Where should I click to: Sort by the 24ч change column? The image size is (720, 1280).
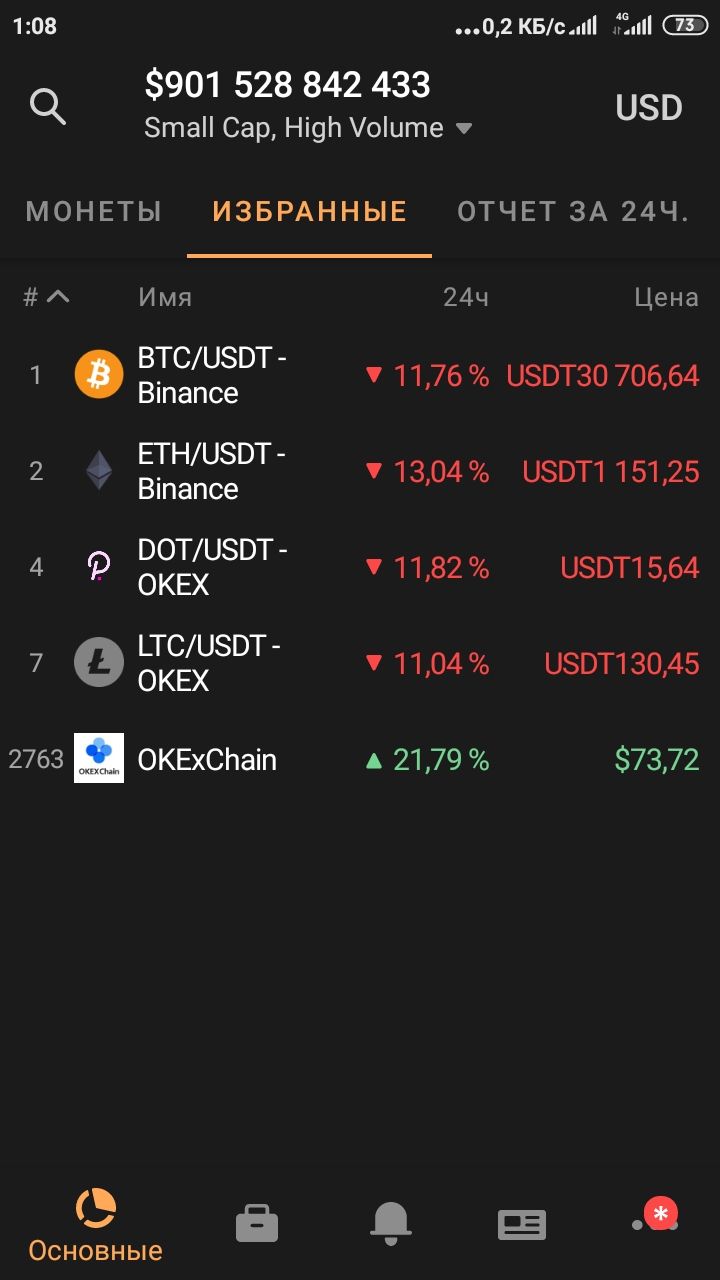pyautogui.click(x=466, y=297)
